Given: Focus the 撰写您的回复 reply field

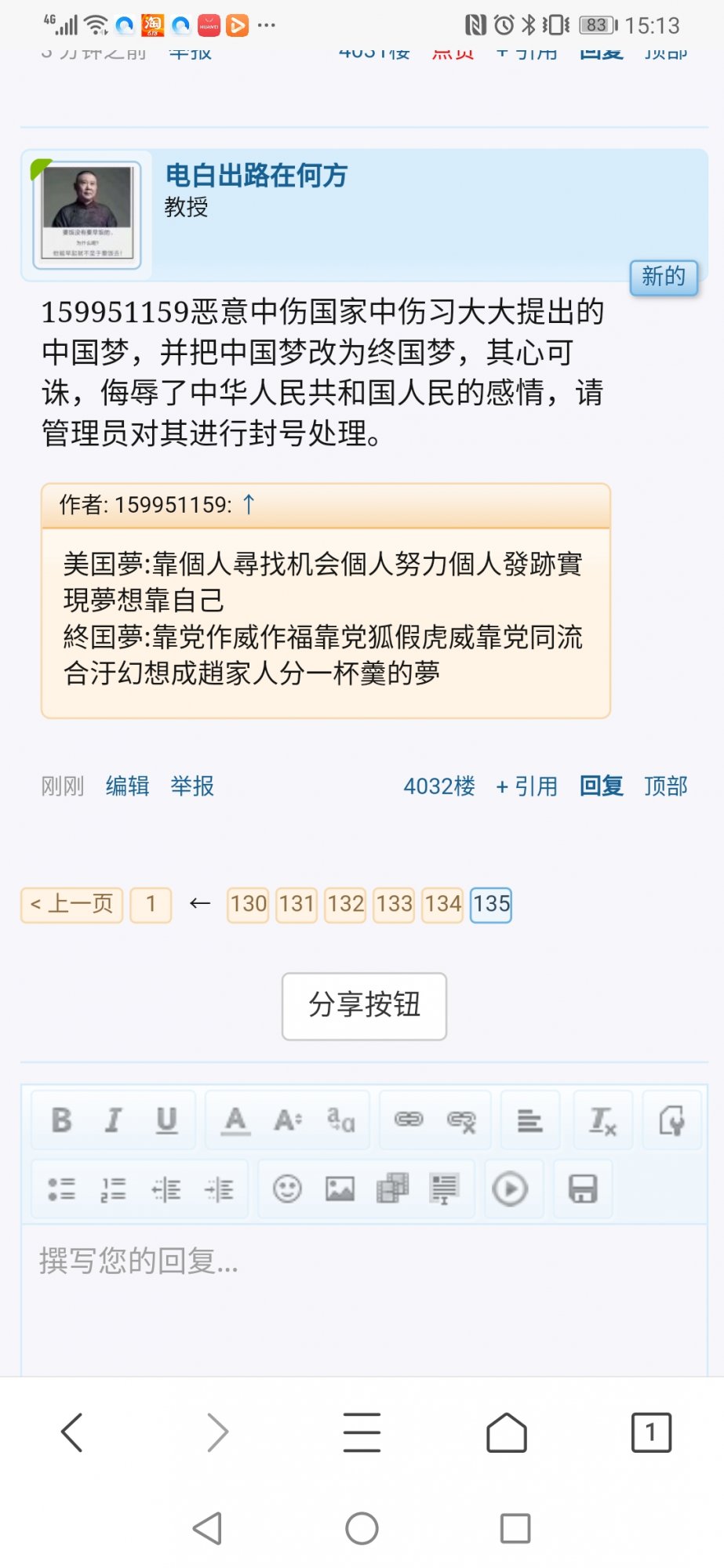Looking at the screenshot, I should pos(364,1294).
